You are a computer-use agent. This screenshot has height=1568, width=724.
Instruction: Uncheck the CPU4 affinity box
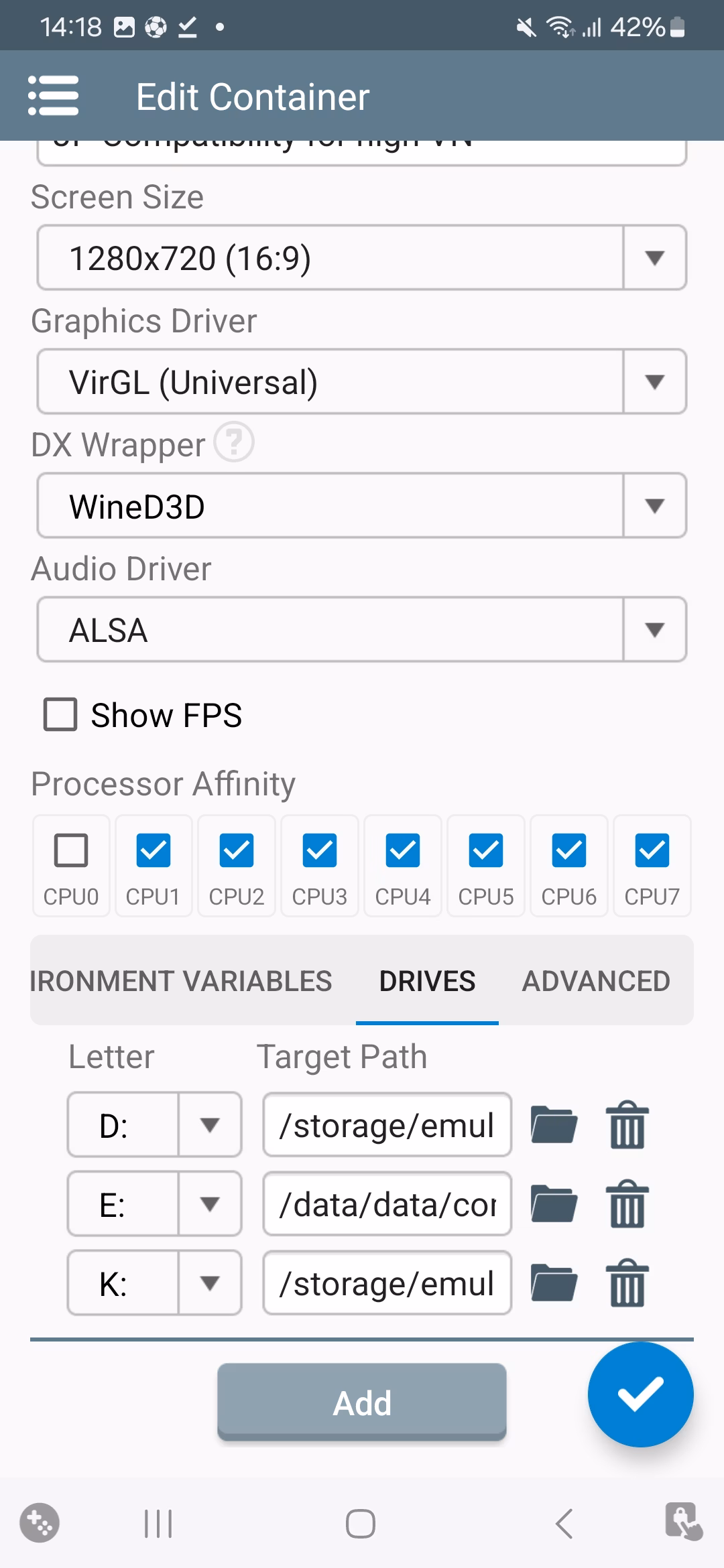tap(403, 850)
